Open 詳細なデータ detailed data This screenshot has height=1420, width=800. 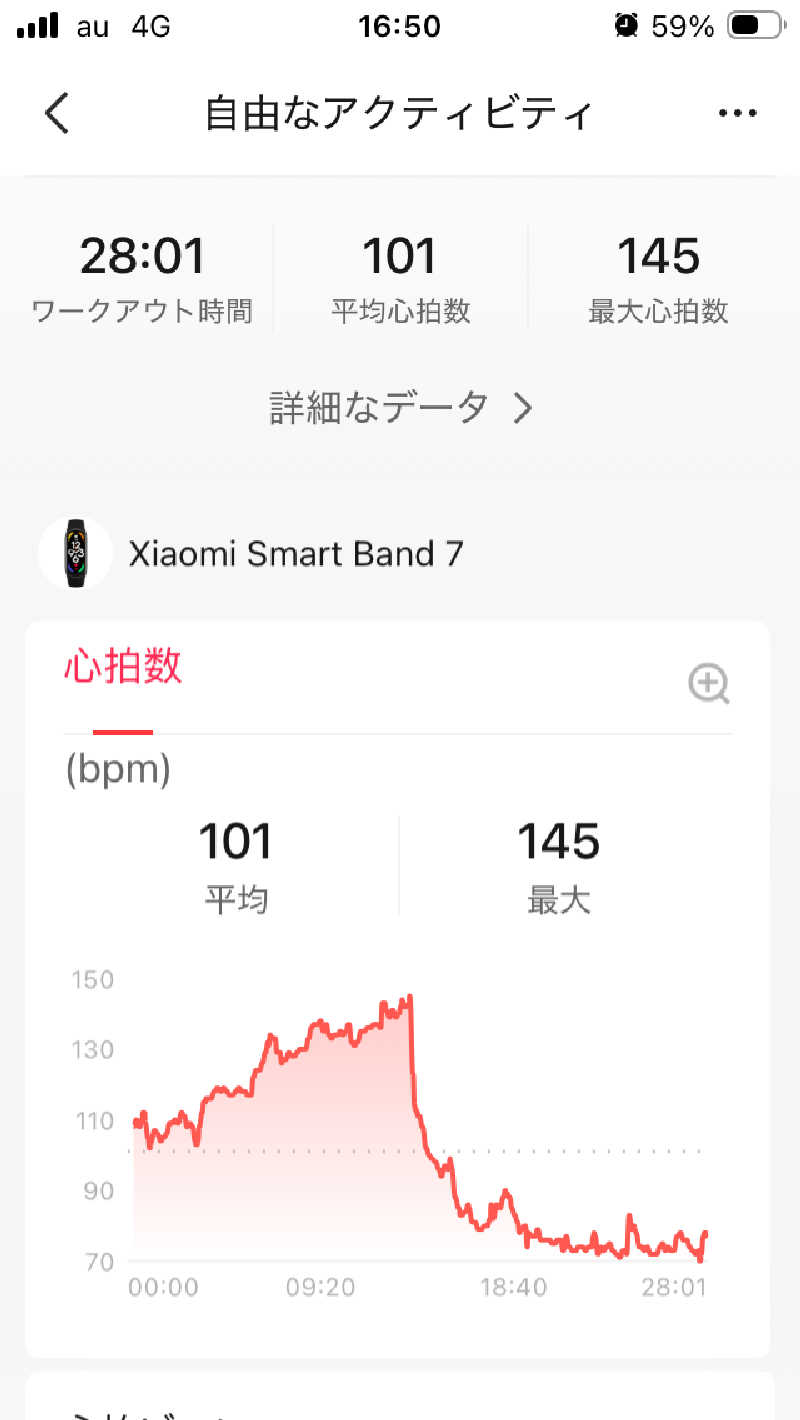(x=400, y=408)
